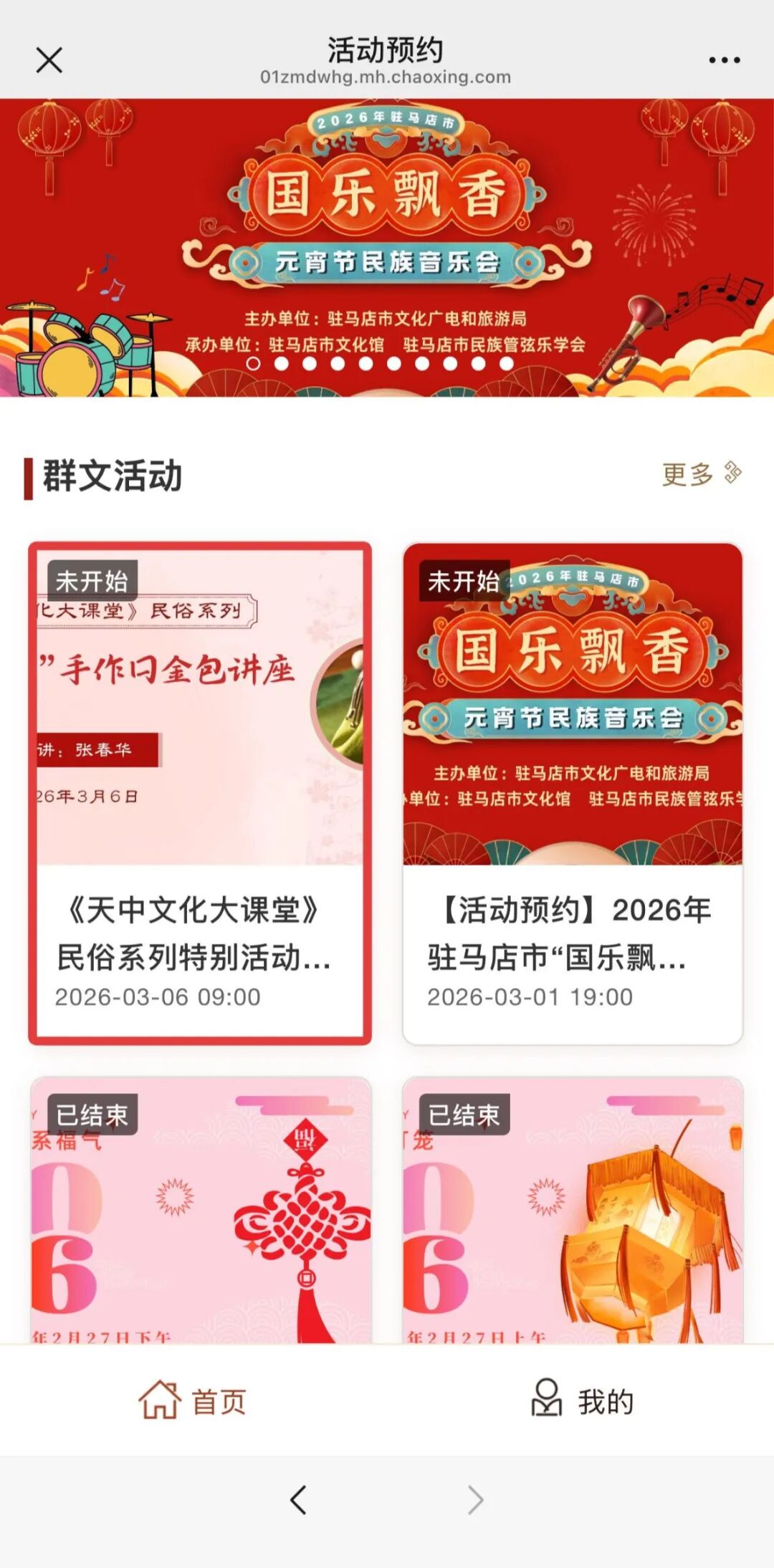
Task: Click the X close icon on title bar
Action: click(49, 61)
